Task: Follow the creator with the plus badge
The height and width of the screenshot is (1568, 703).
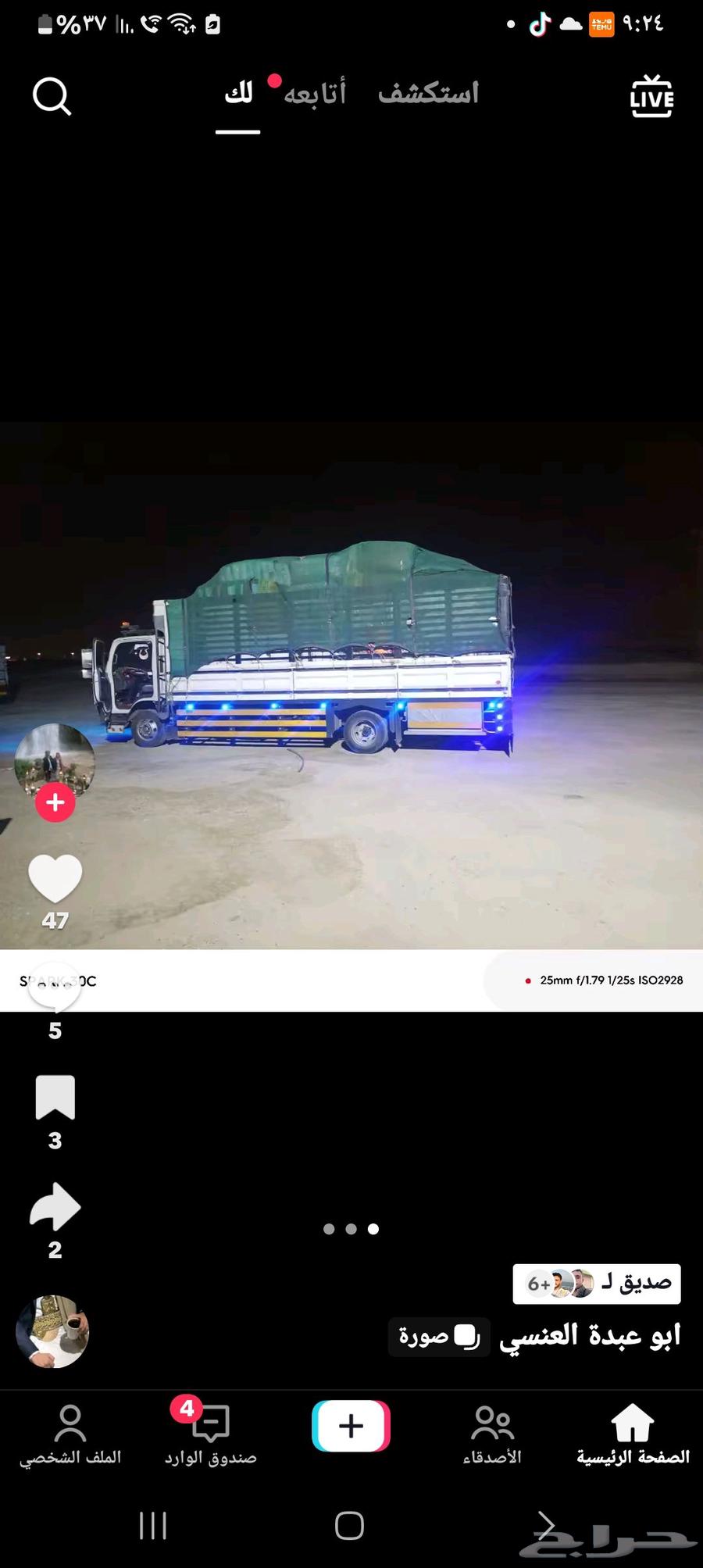Action: (55, 802)
